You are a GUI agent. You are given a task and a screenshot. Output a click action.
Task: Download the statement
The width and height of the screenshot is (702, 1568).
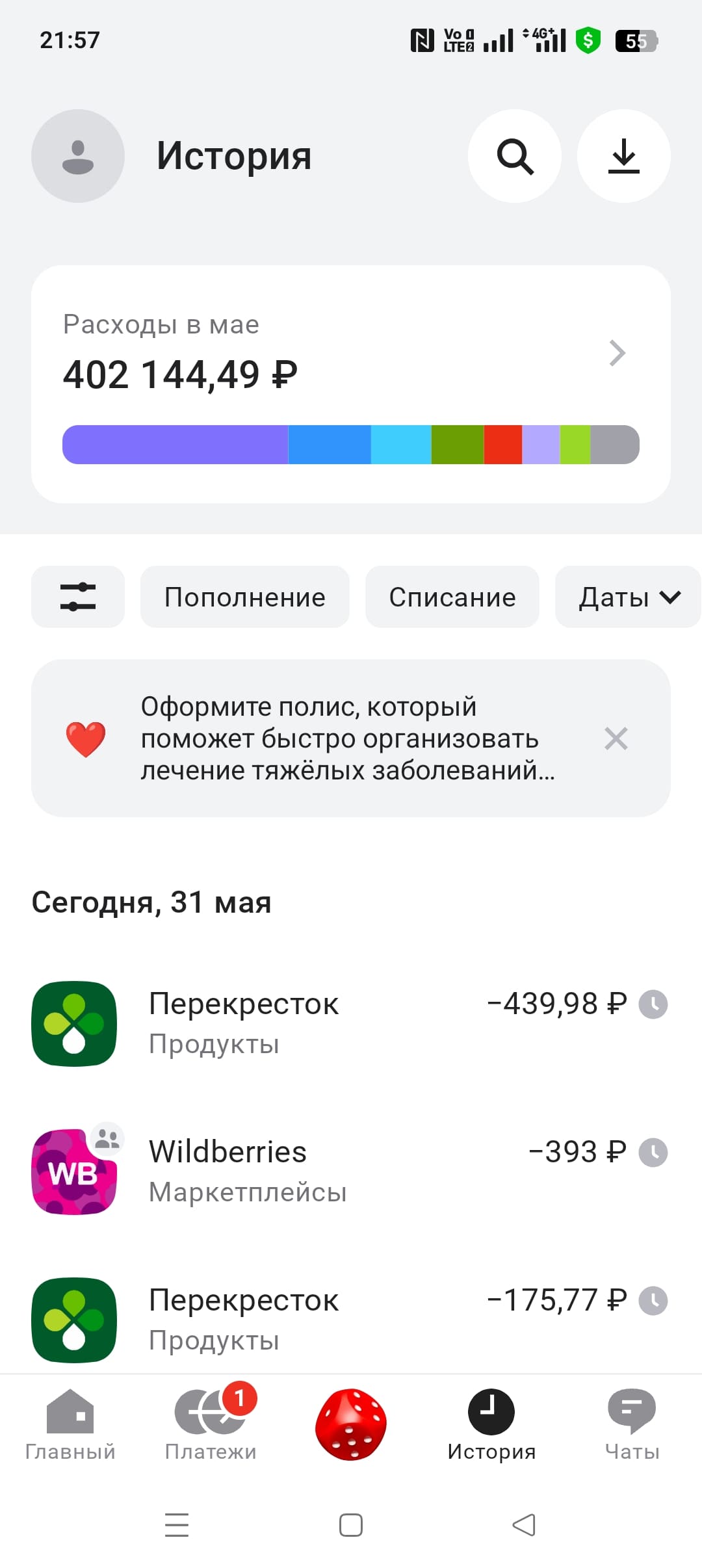pos(624,156)
